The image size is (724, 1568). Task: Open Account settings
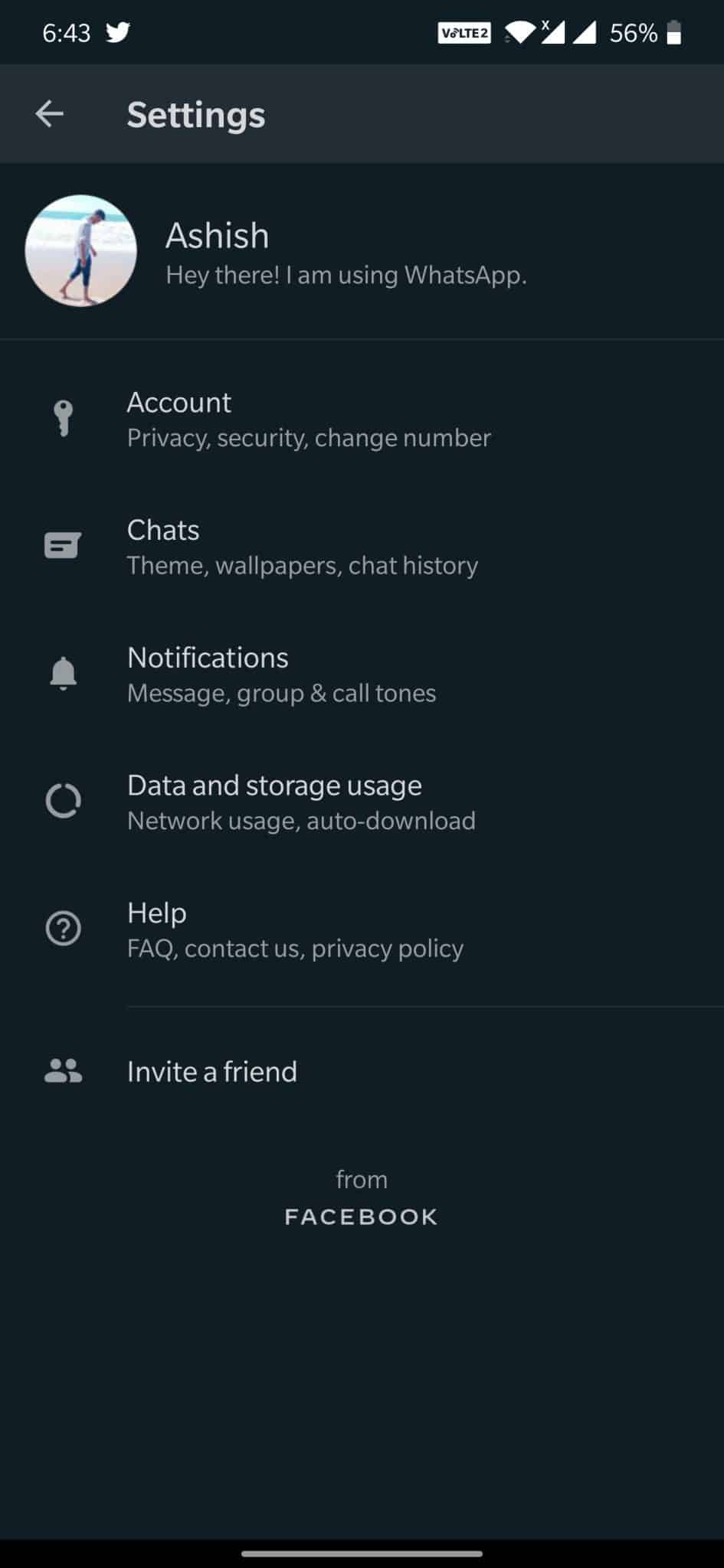pyautogui.click(x=362, y=419)
